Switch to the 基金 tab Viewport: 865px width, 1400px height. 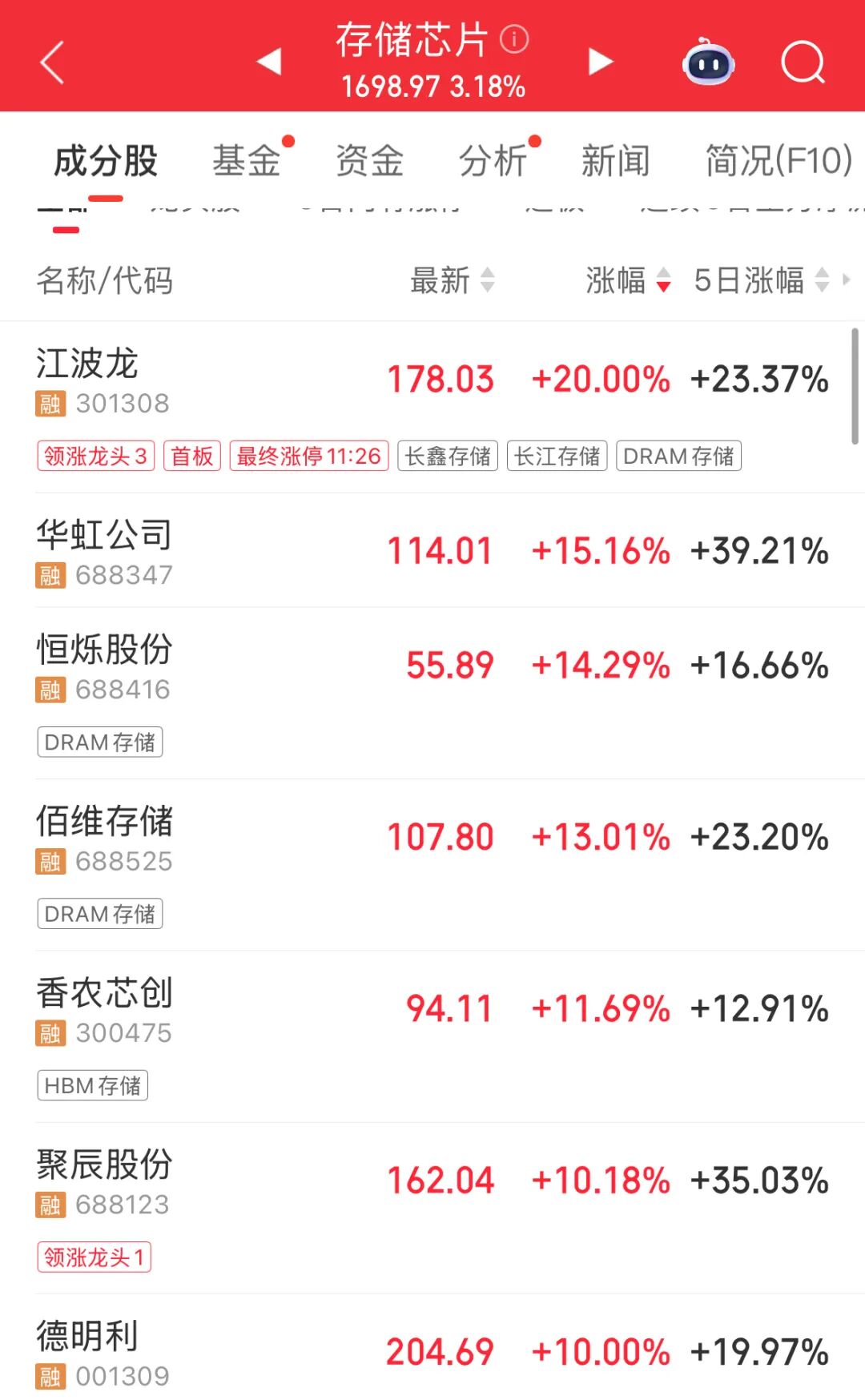pos(247,161)
